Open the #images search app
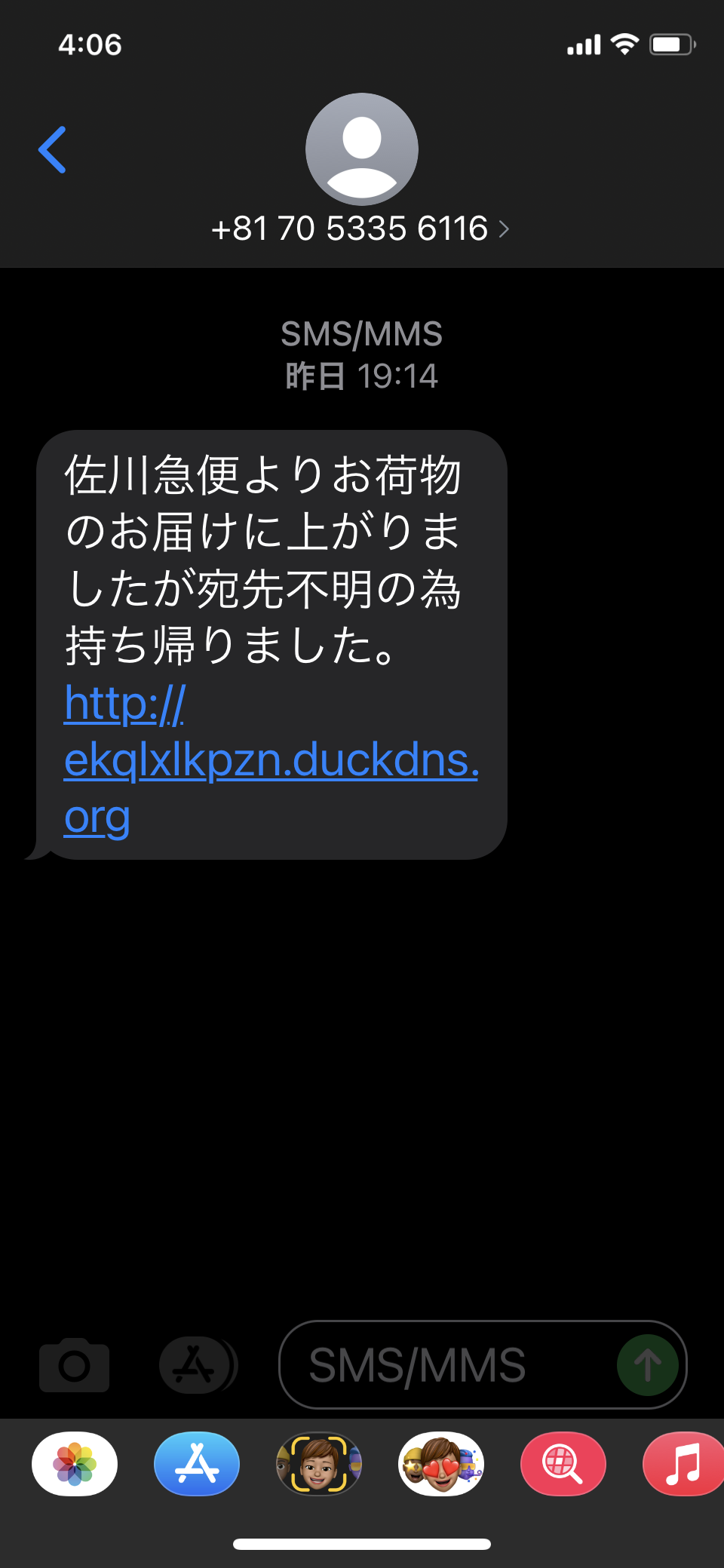This screenshot has width=724, height=1568. coord(563,1464)
